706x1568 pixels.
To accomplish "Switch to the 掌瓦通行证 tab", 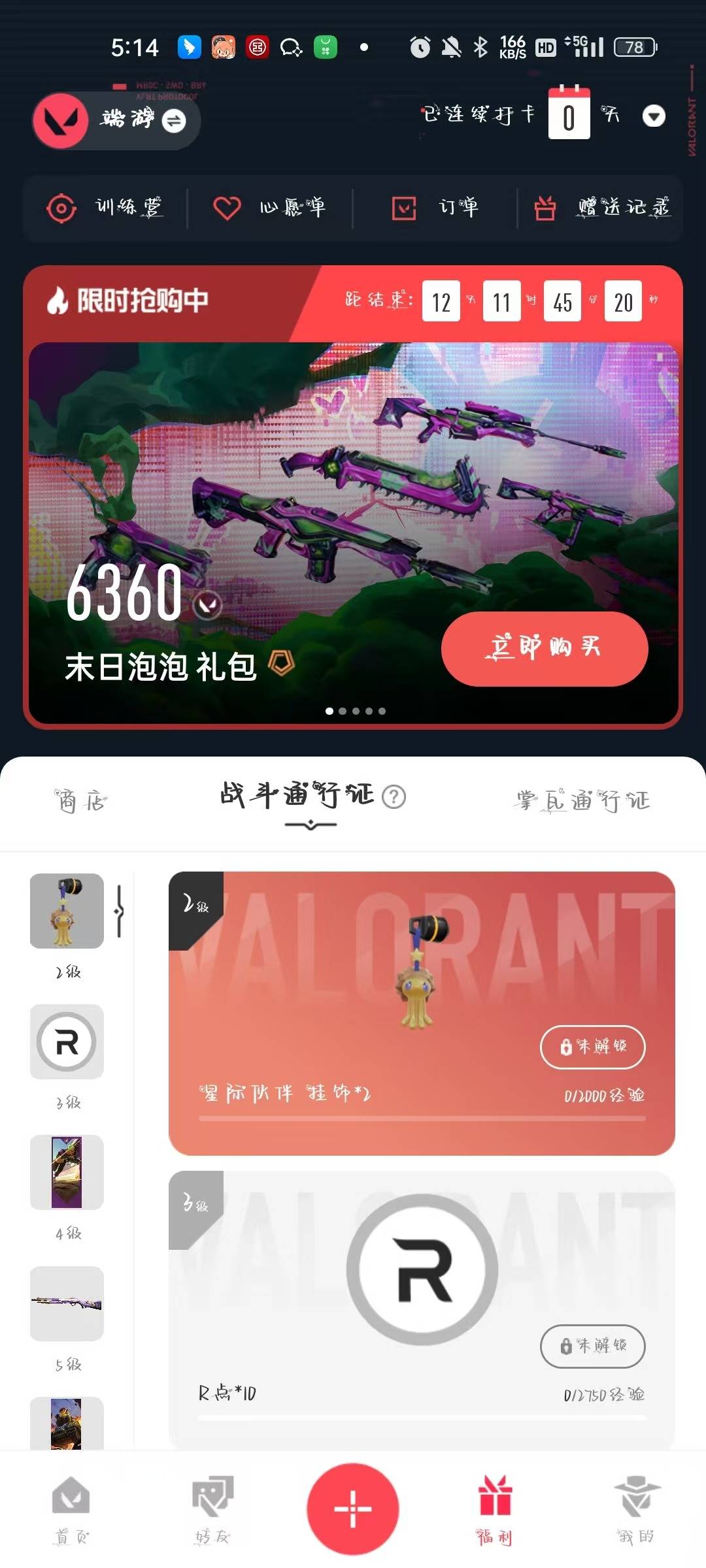I will [582, 801].
